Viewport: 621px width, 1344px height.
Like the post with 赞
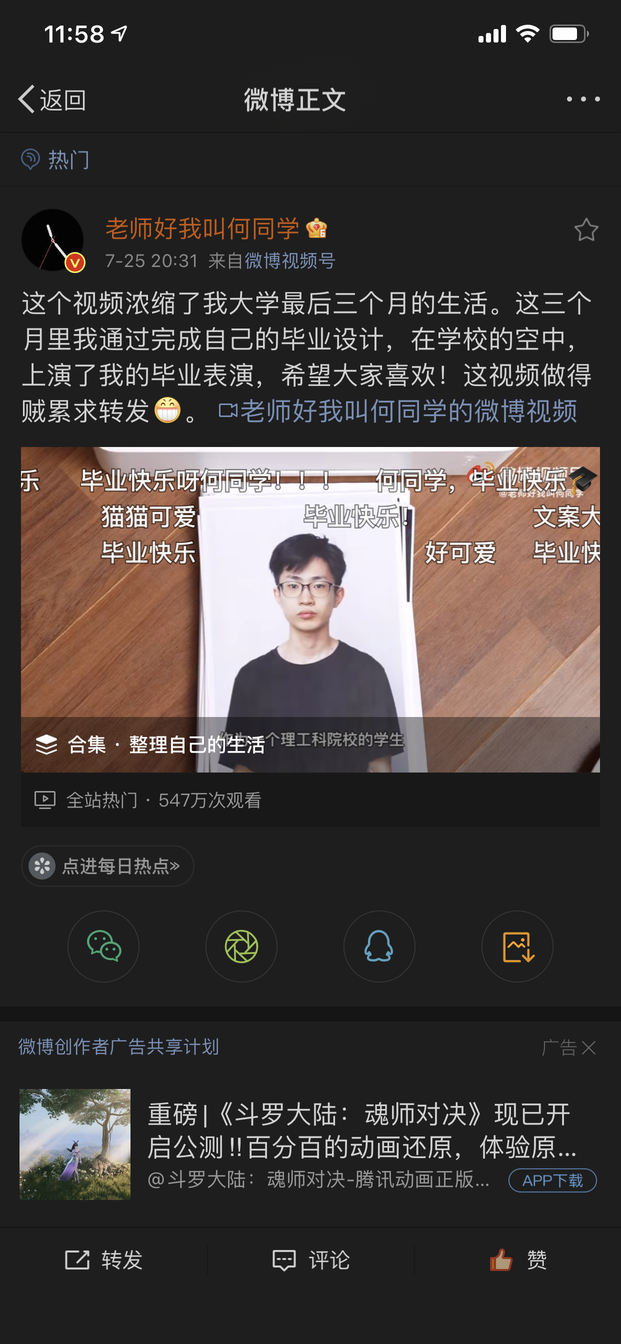tap(518, 1260)
